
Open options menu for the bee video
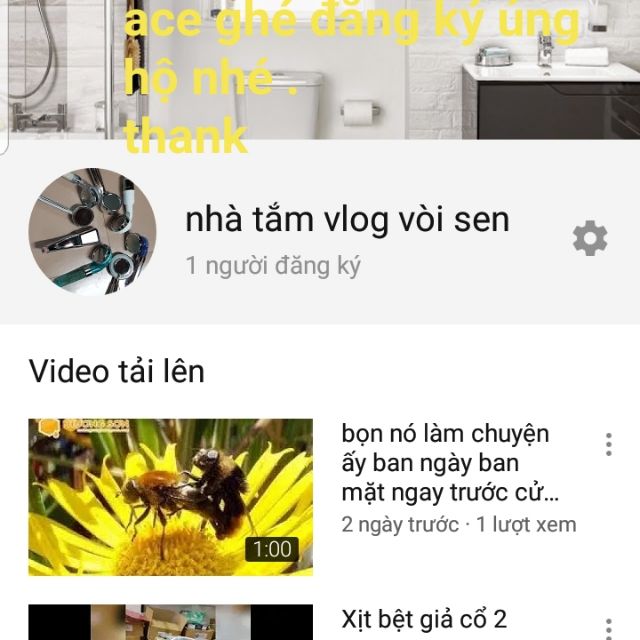coord(608,445)
